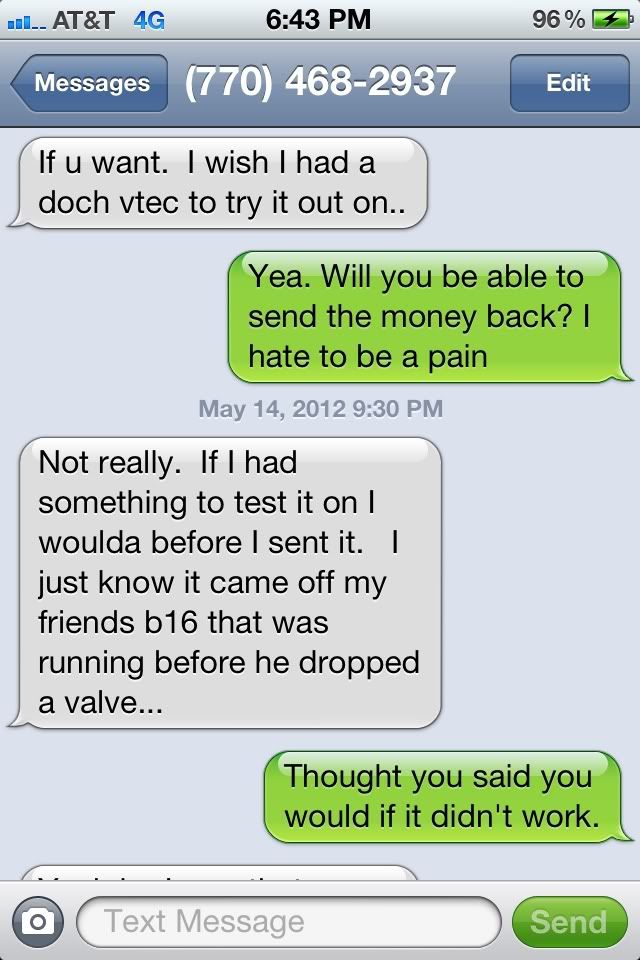Focus the Text Message field
640x960 pixels.
[x=288, y=921]
